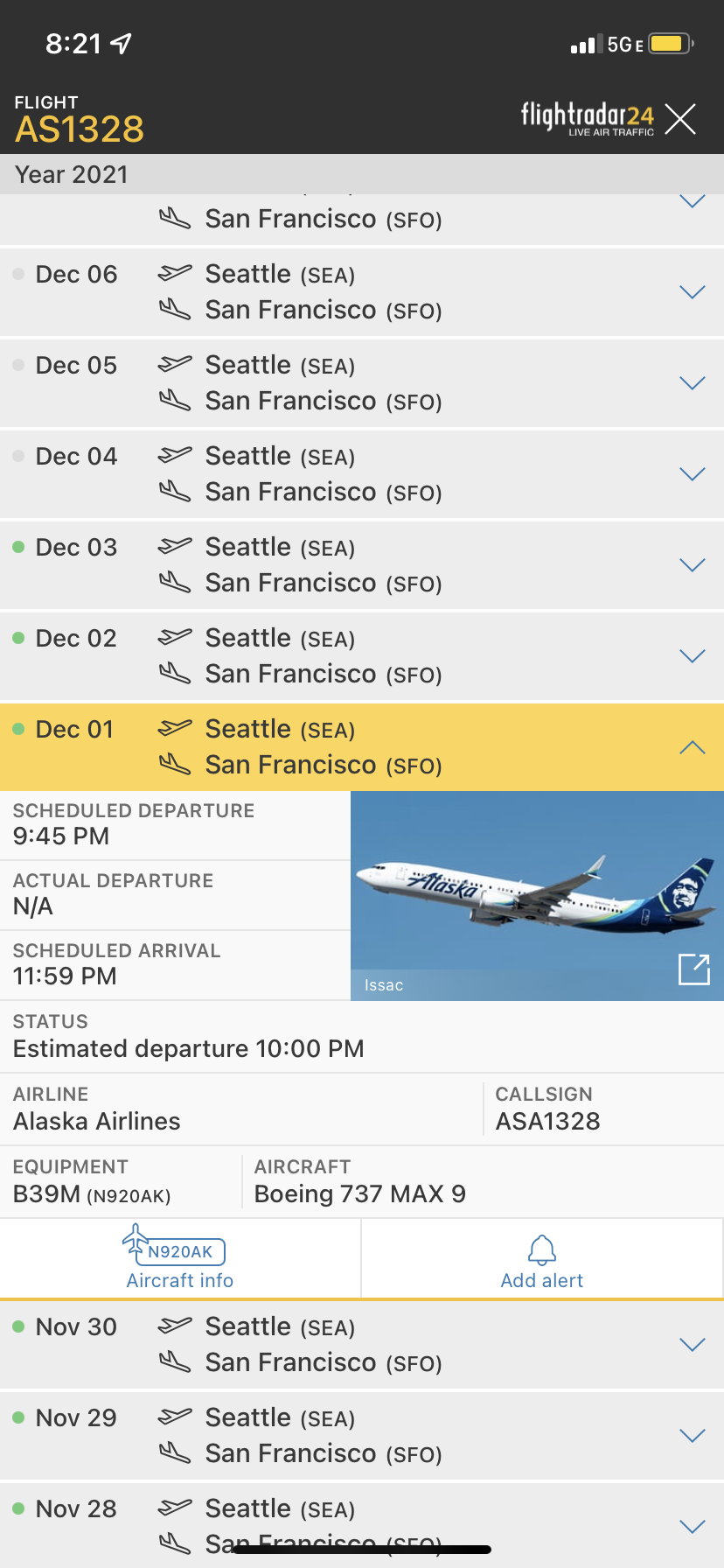Expand the Nov 30 flight row
The height and width of the screenshot is (1568, 724).
click(692, 1345)
